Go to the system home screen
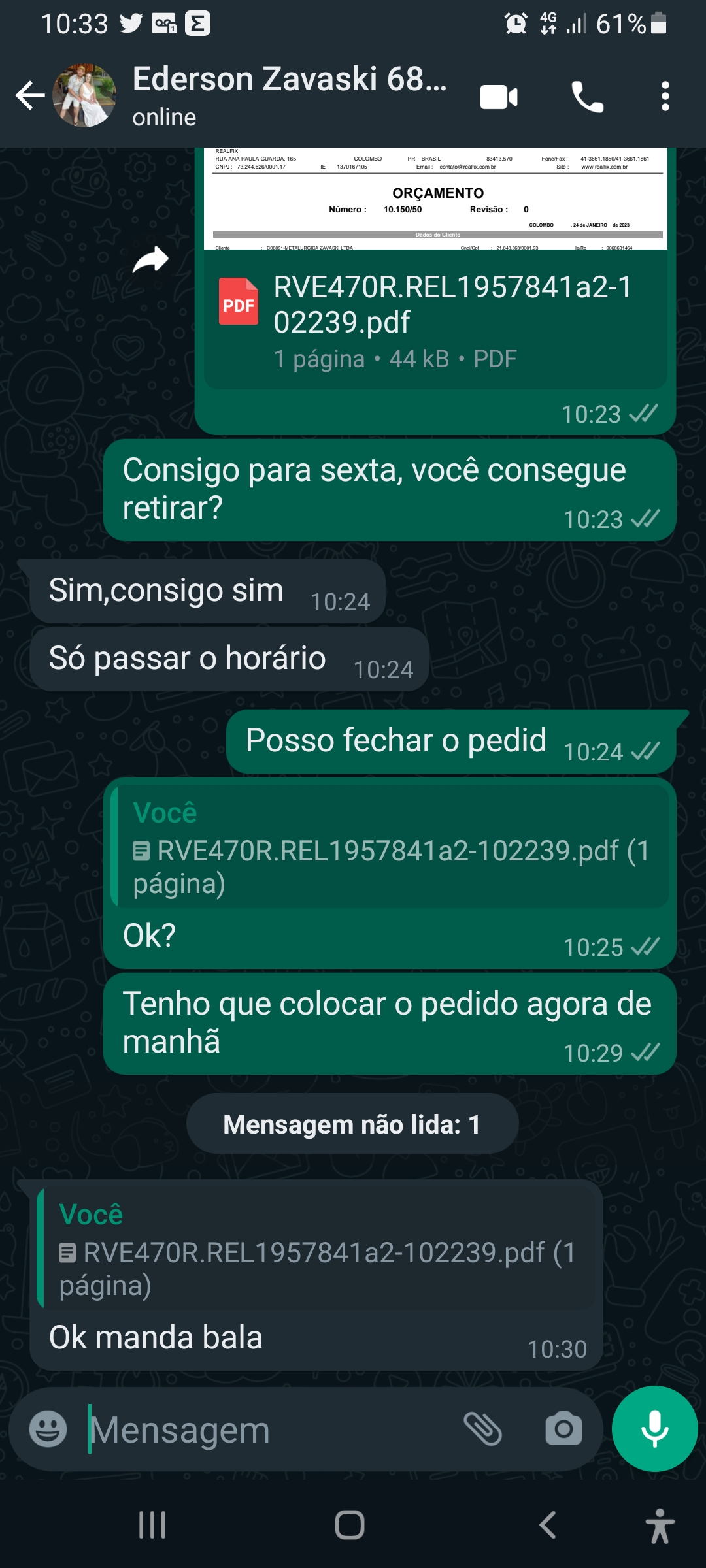706x1568 pixels. (x=350, y=1525)
